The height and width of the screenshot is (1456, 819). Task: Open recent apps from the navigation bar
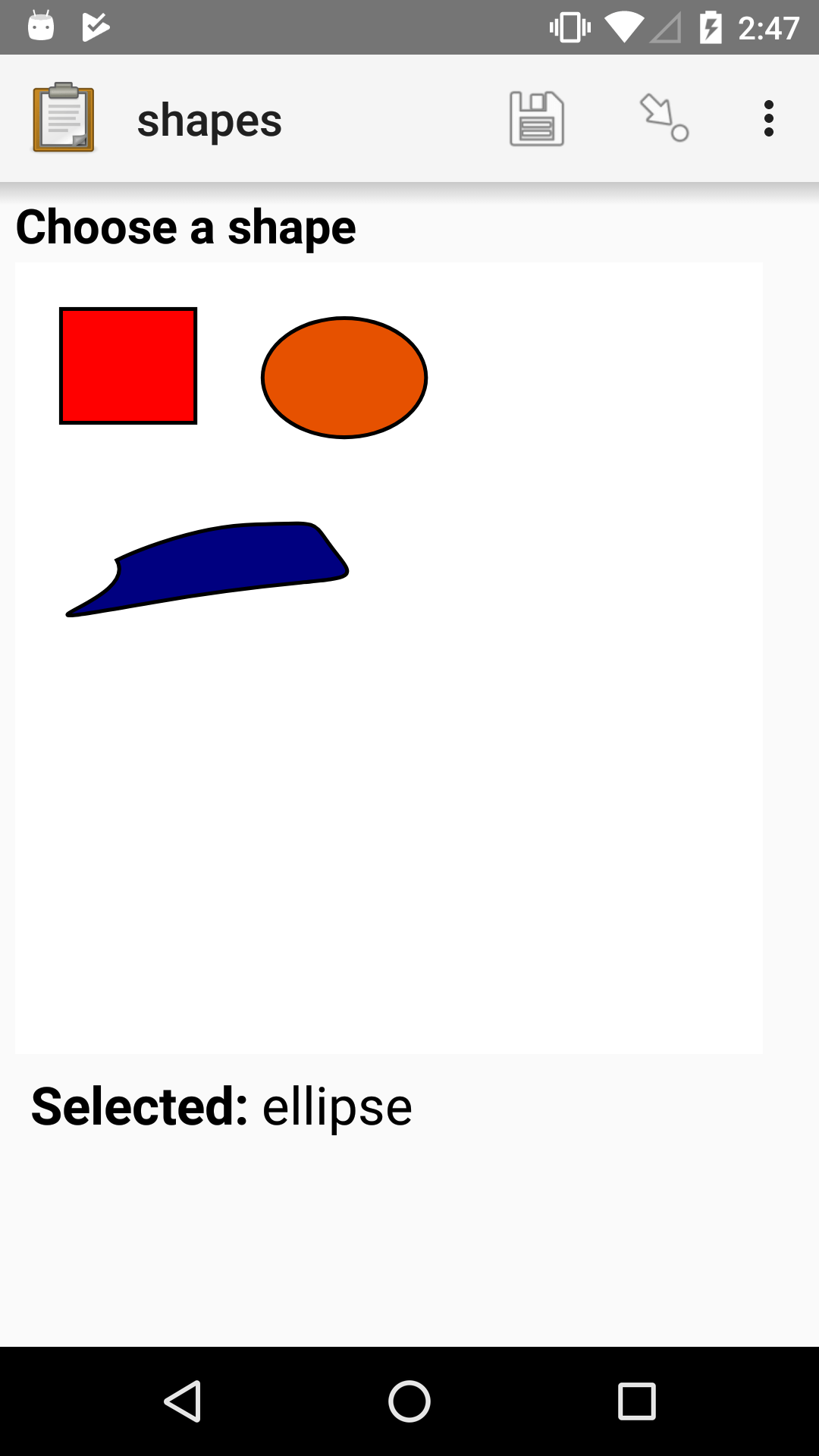click(x=636, y=1401)
